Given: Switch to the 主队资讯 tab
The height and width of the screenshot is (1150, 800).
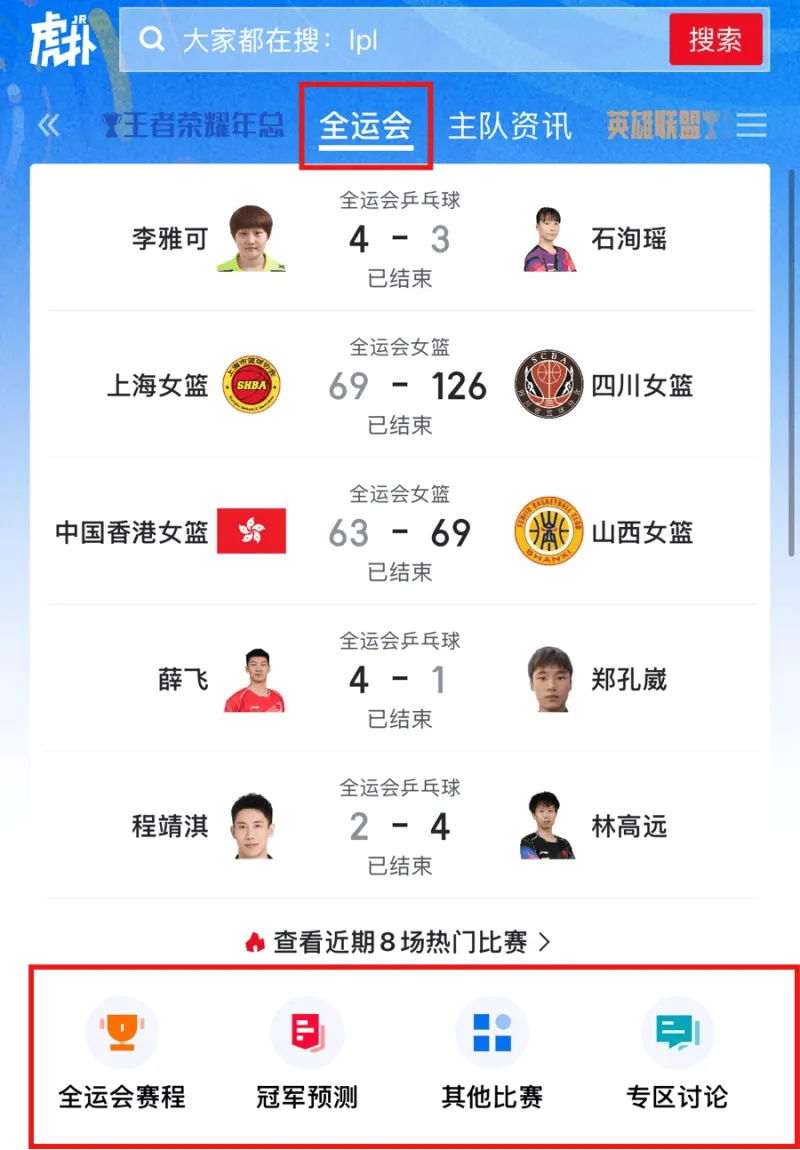Looking at the screenshot, I should coord(509,125).
